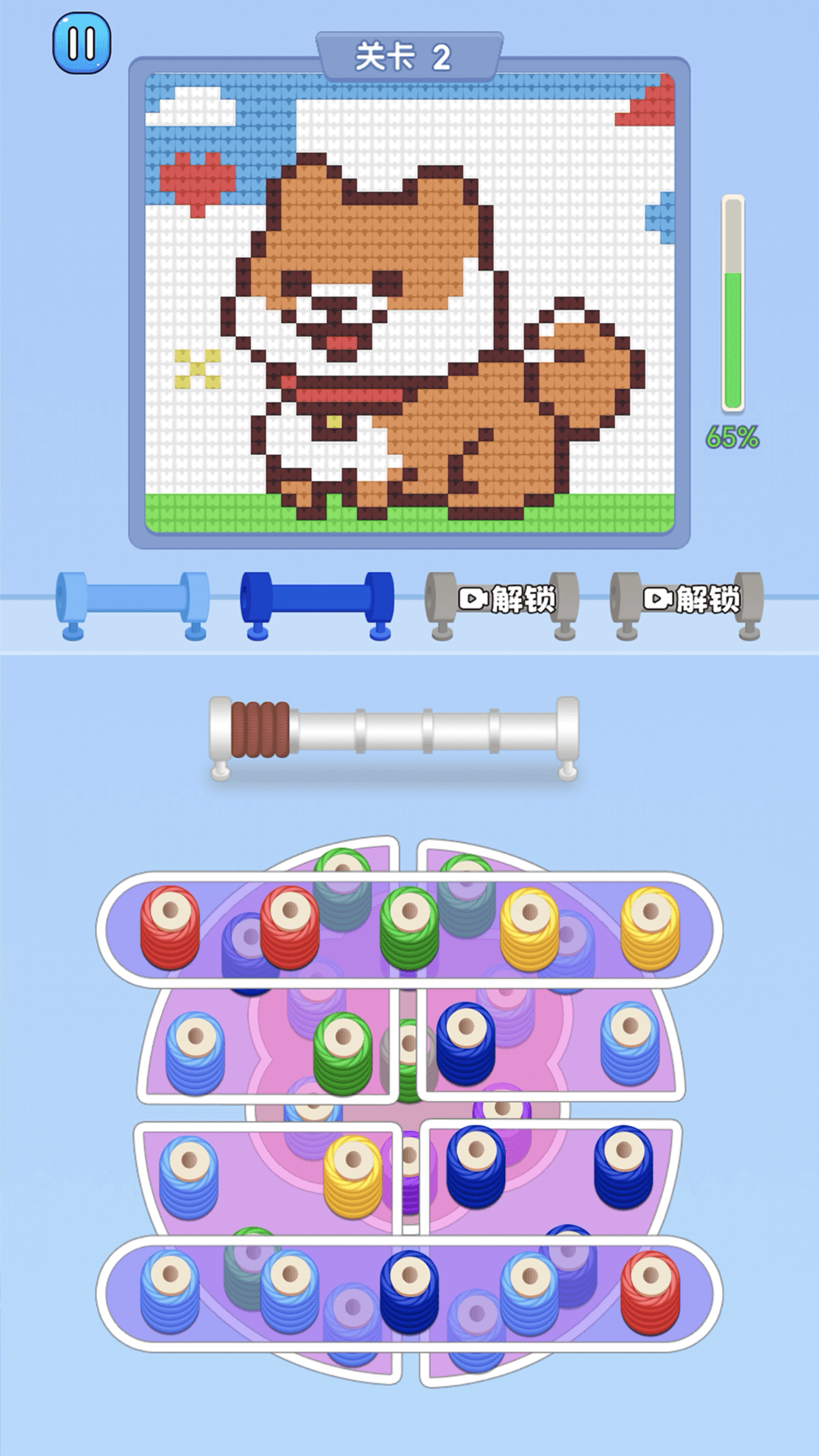Unlock the last gray locked slot
Image resolution: width=819 pixels, height=1456 pixels.
(x=688, y=600)
